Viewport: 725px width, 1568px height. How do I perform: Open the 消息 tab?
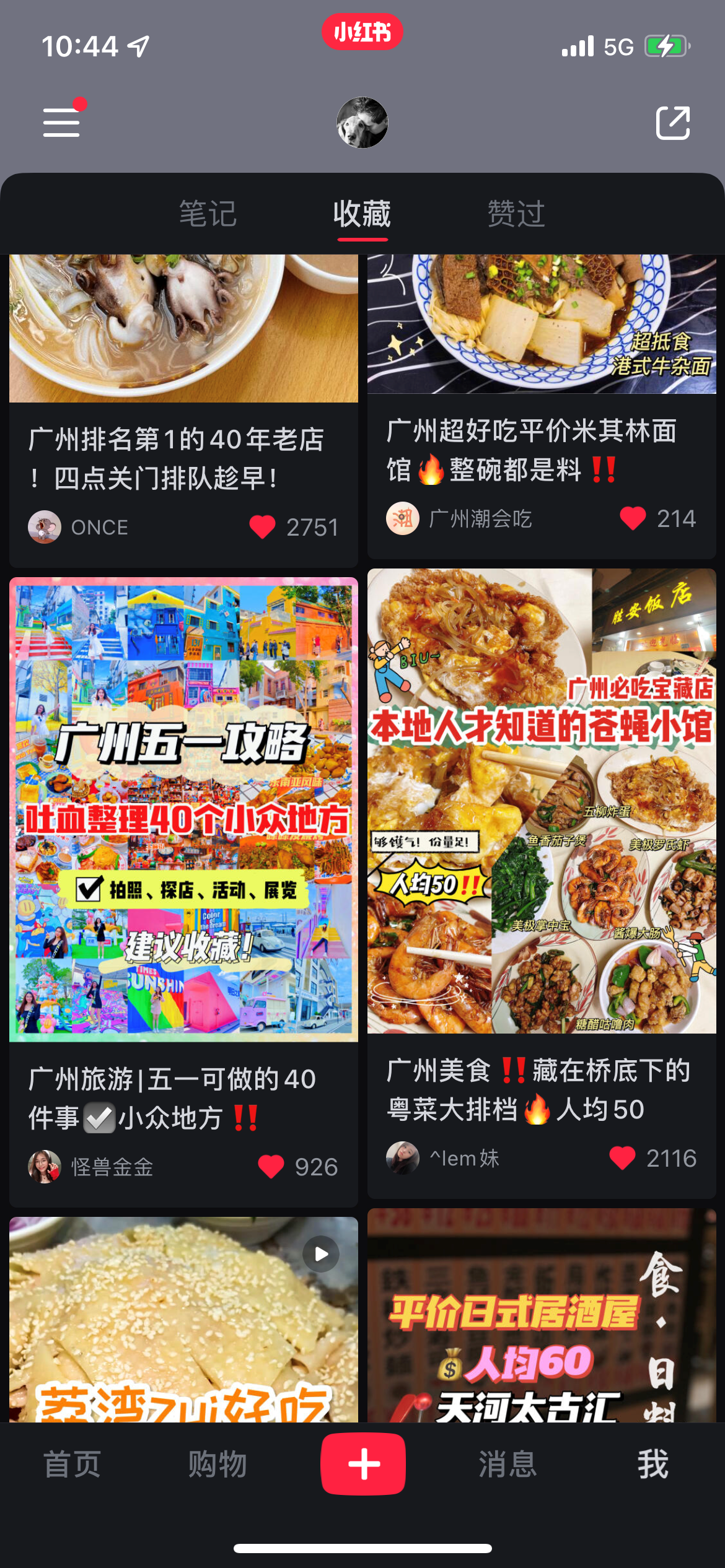tap(507, 1465)
